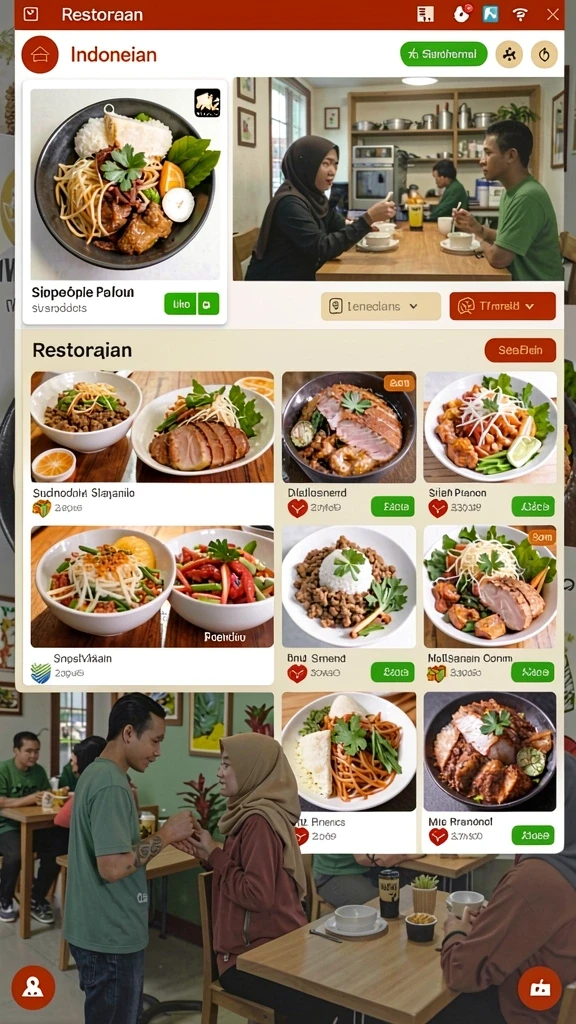Open the Sudnodoin Slajanilo dish tile

click(x=152, y=445)
